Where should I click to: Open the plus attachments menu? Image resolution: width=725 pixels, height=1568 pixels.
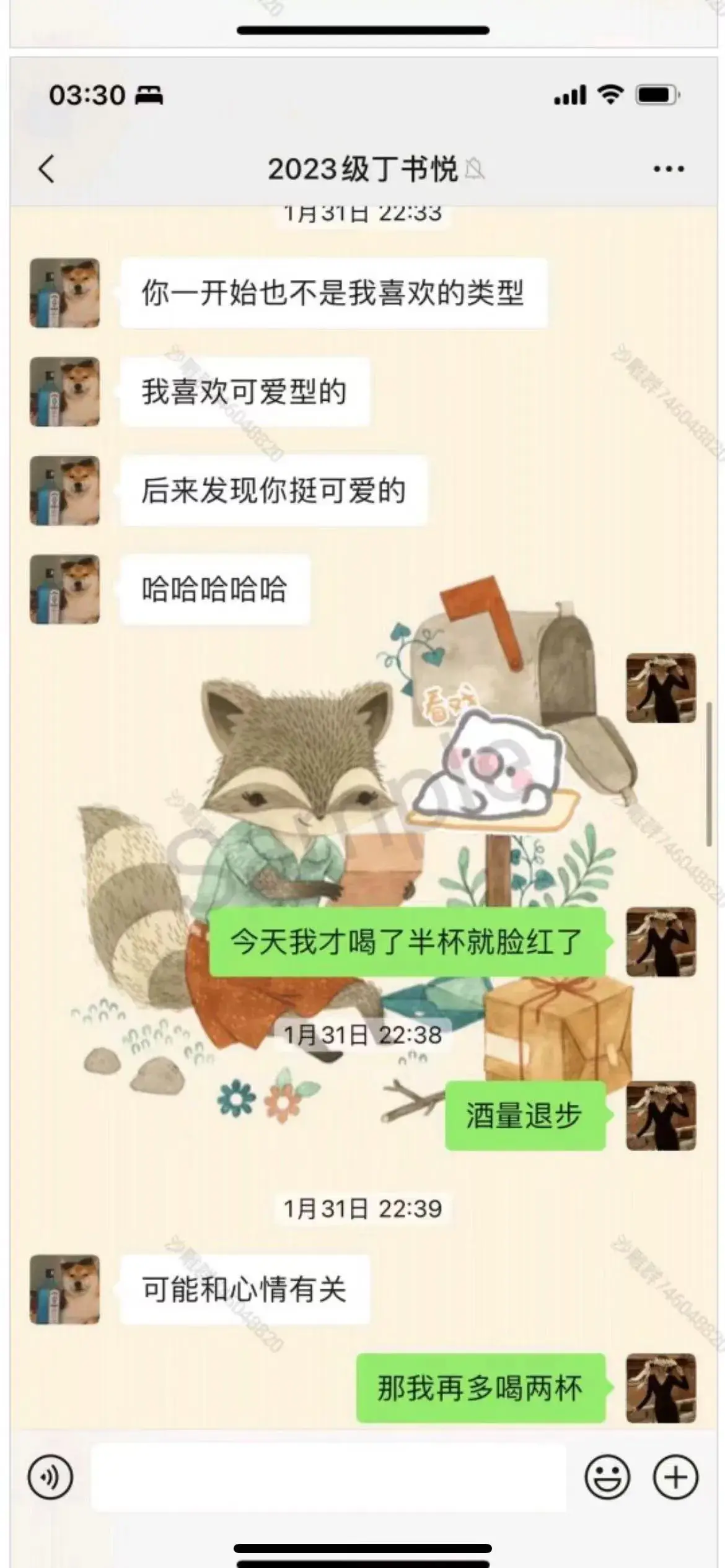pyautogui.click(x=675, y=1477)
